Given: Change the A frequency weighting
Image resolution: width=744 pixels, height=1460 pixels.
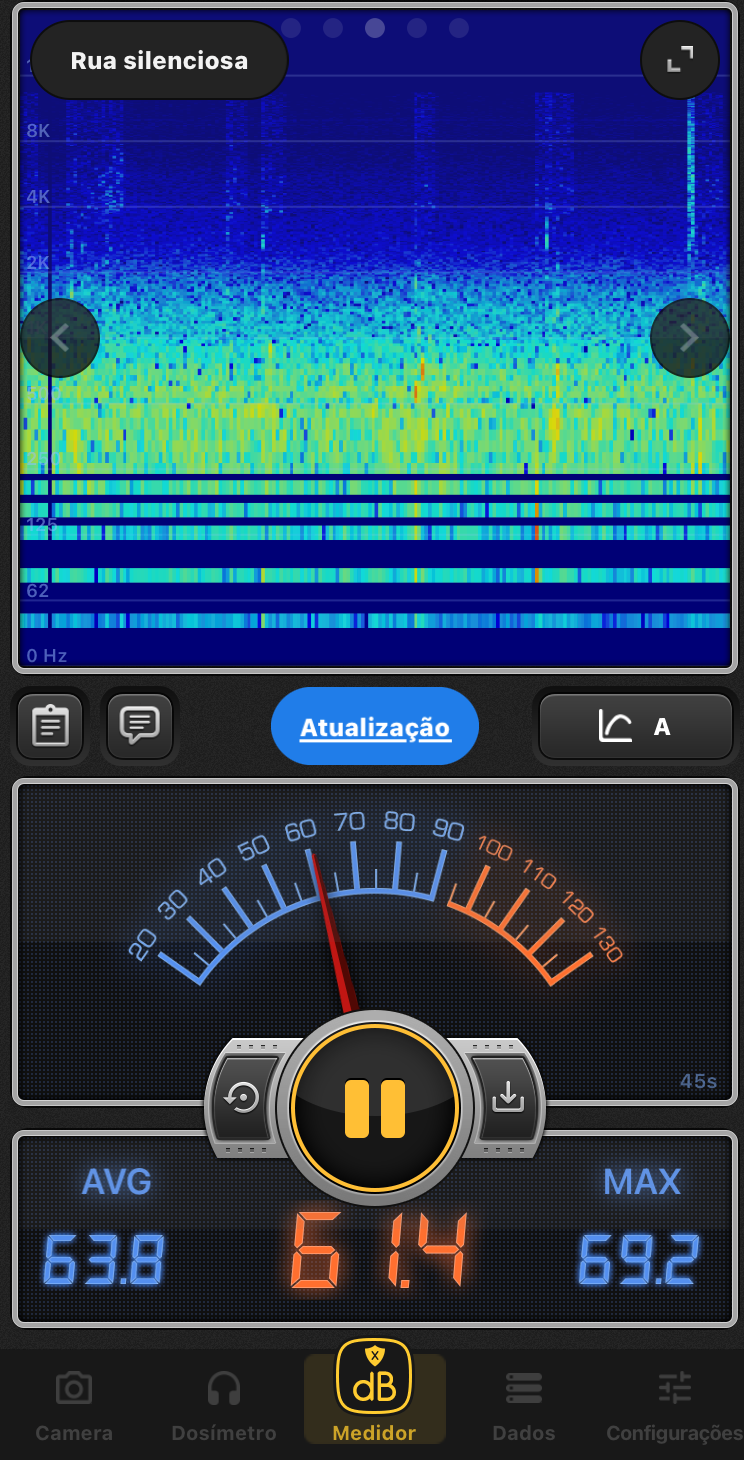Looking at the screenshot, I should [636, 727].
